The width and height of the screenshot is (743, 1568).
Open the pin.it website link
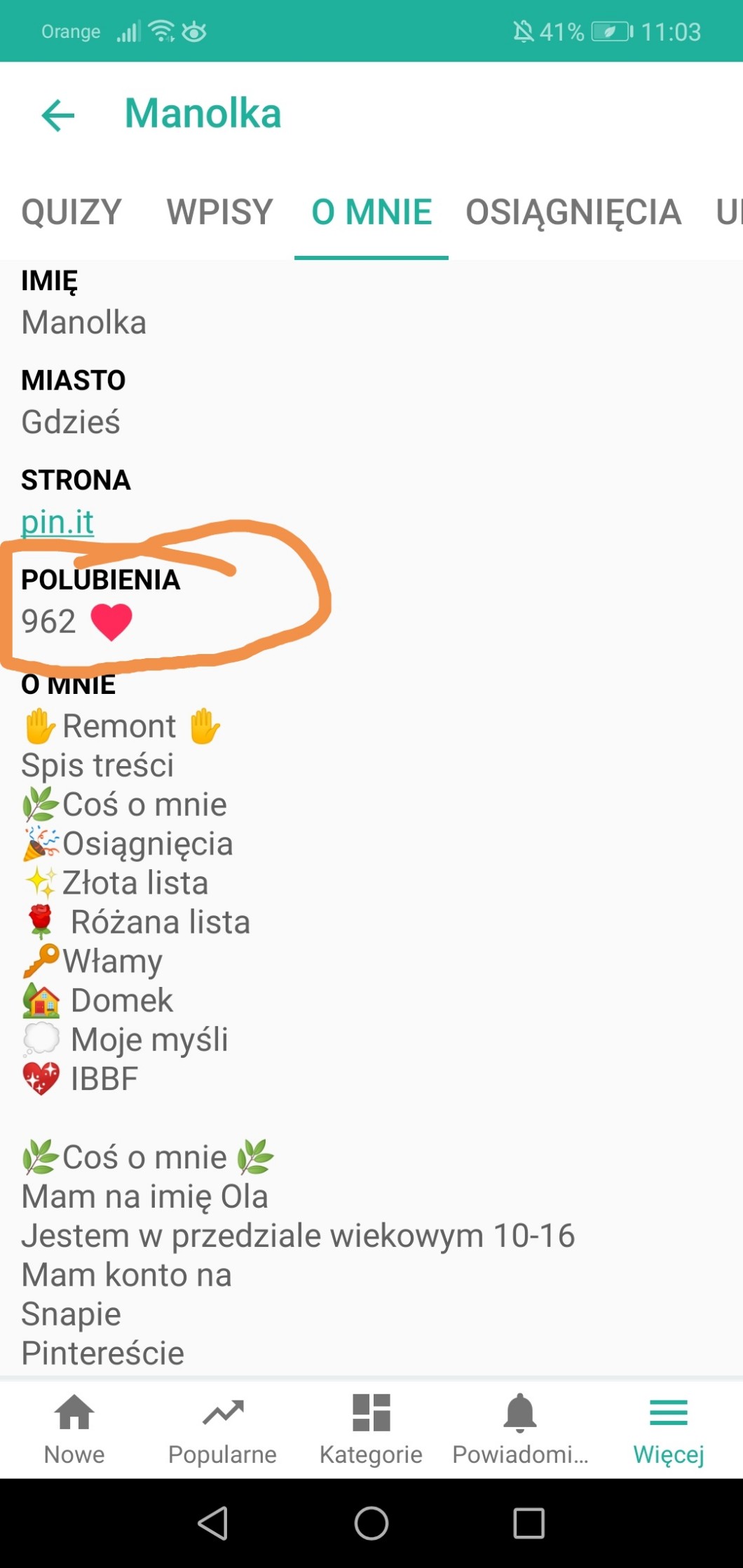57,522
